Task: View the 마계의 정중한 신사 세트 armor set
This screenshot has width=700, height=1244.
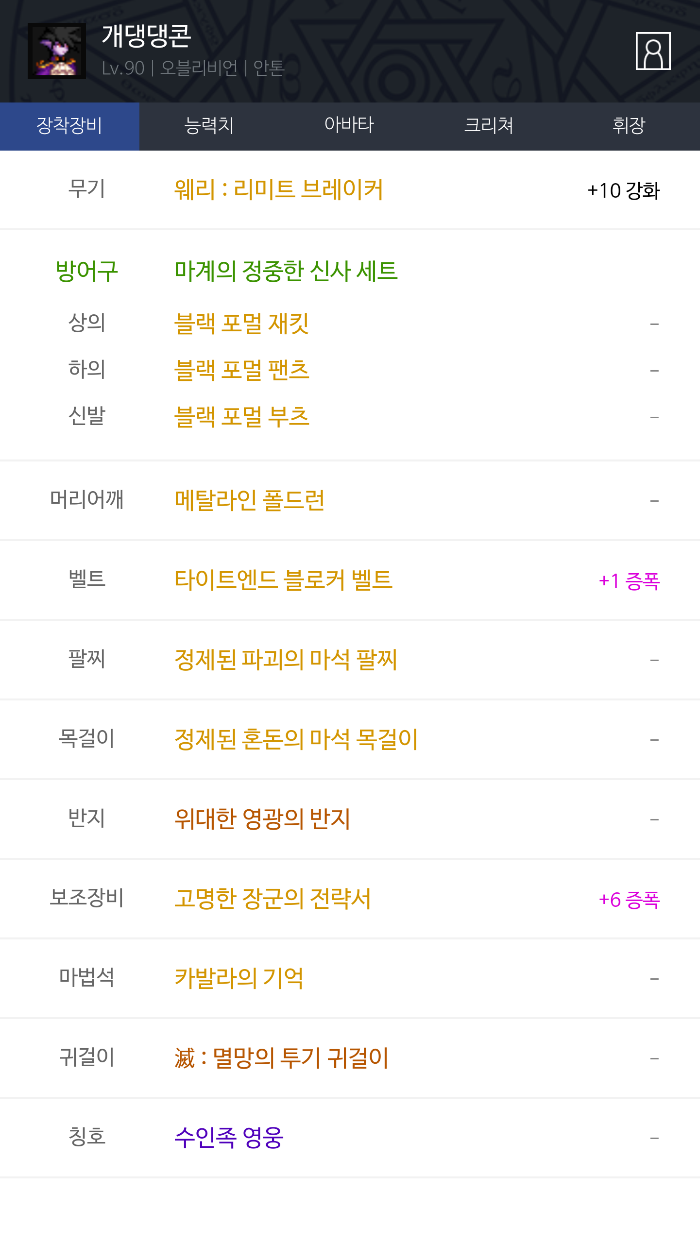Action: coord(286,271)
